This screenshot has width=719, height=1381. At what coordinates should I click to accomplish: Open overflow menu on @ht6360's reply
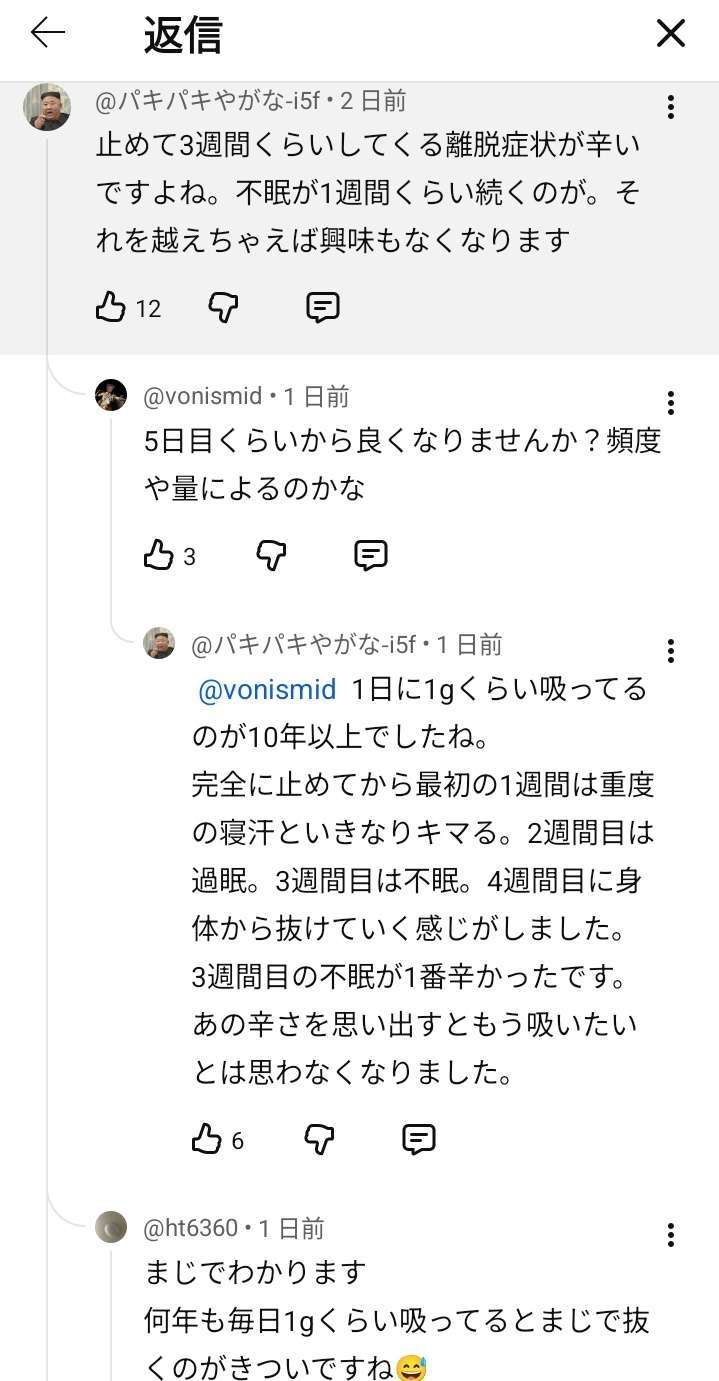pyautogui.click(x=670, y=1235)
